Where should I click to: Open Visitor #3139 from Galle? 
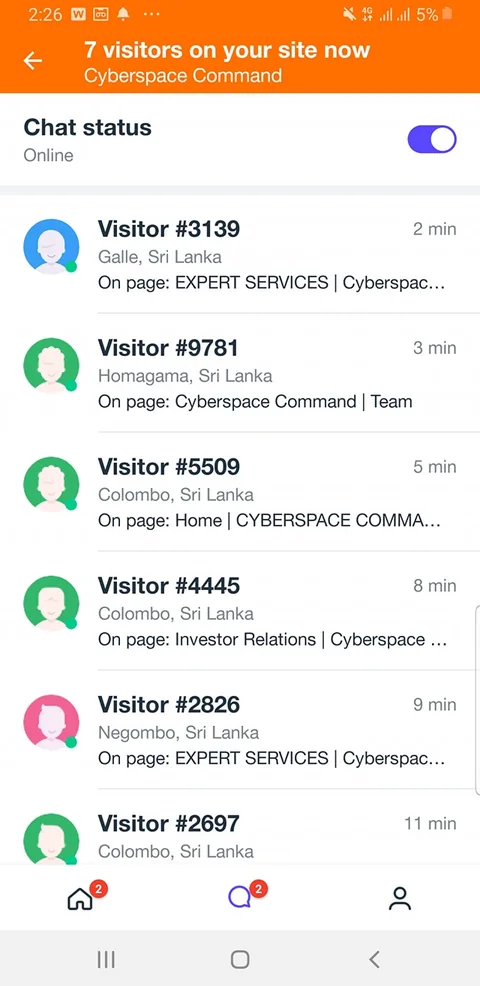click(240, 254)
